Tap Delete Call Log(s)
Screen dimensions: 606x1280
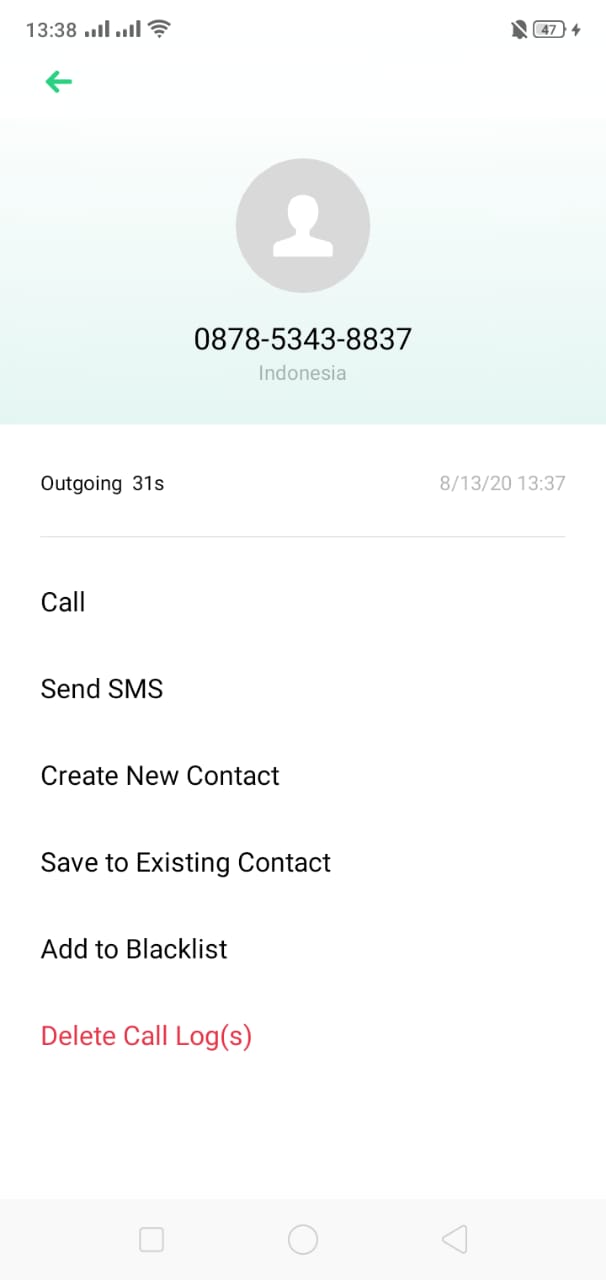pyautogui.click(x=146, y=1036)
